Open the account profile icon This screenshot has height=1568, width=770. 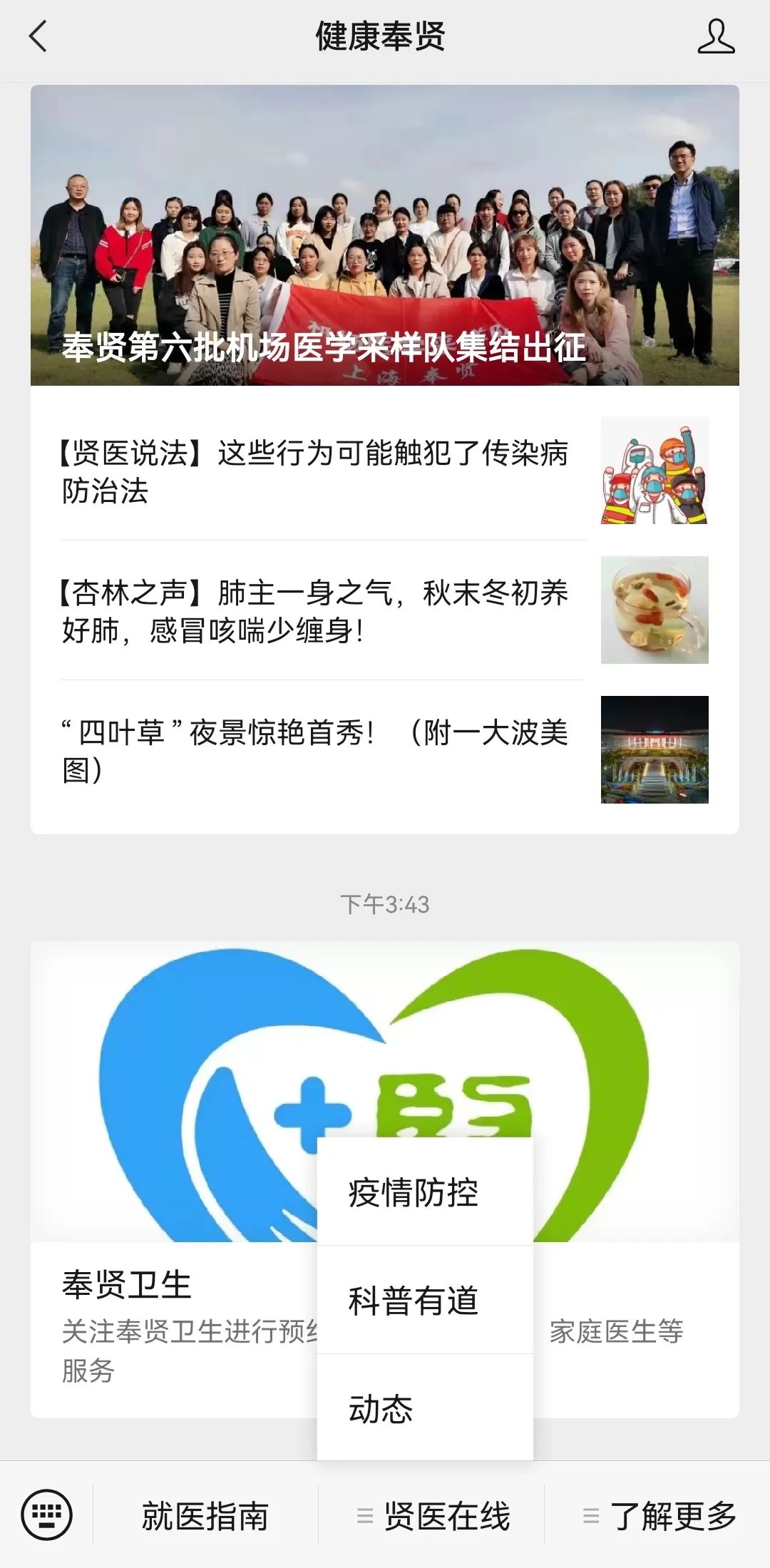click(x=715, y=36)
